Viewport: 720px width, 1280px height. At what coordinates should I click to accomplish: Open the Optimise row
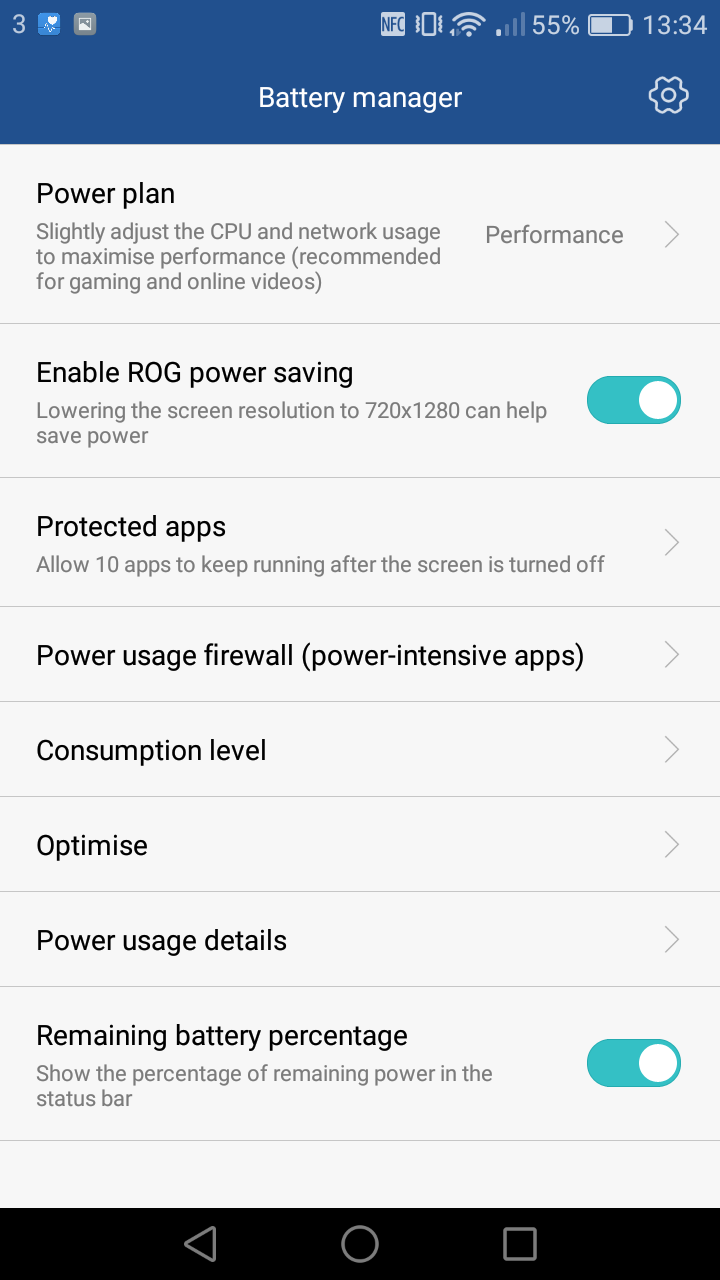[x=360, y=844]
